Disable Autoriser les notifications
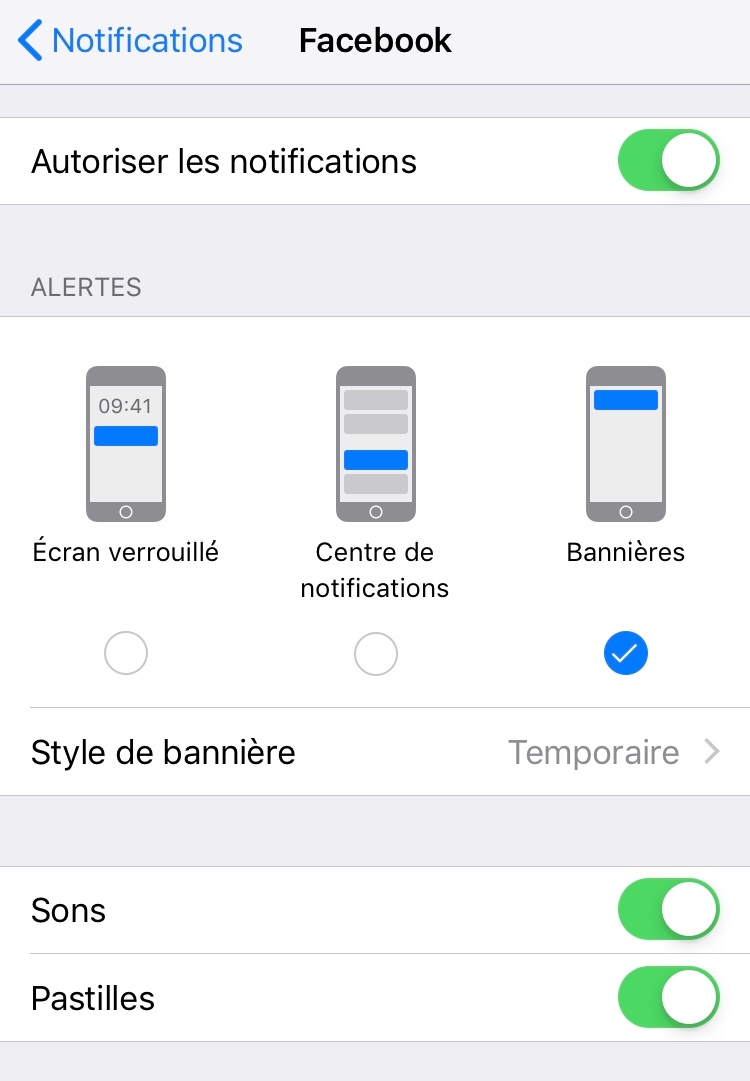The image size is (750, 1081). pos(668,160)
